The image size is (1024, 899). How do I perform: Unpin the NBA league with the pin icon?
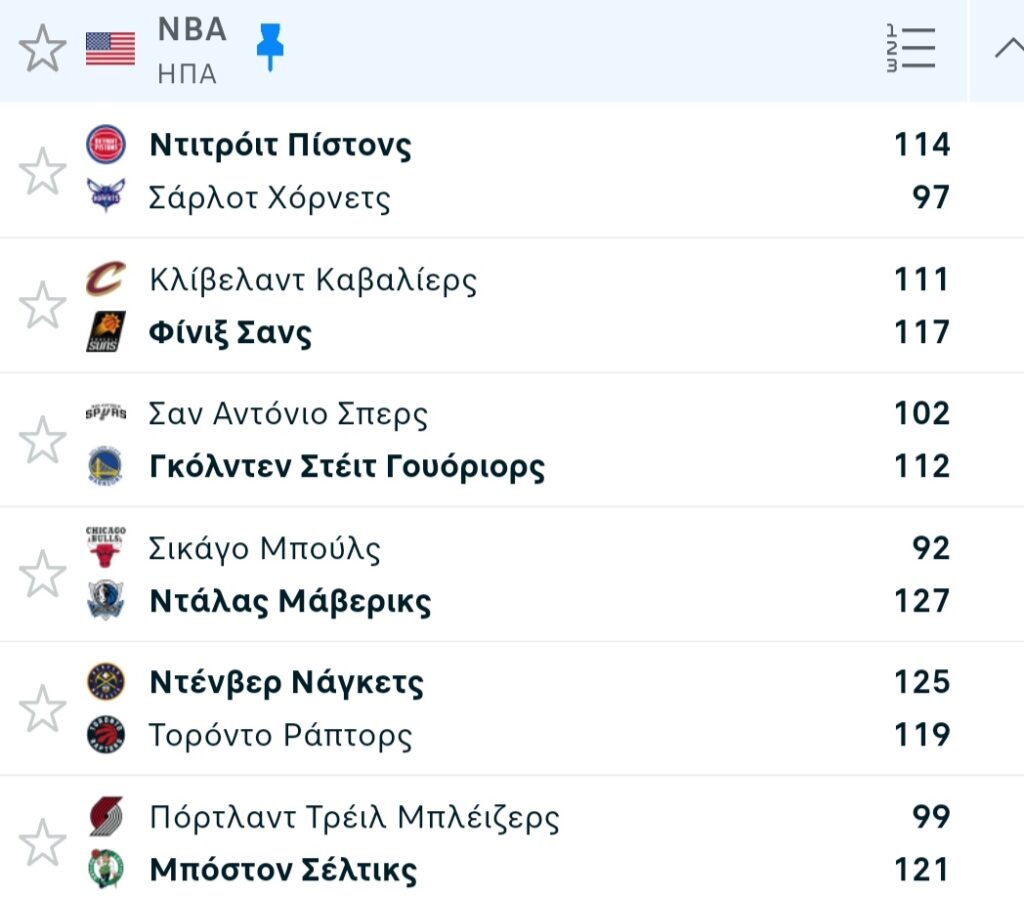pyautogui.click(x=270, y=48)
